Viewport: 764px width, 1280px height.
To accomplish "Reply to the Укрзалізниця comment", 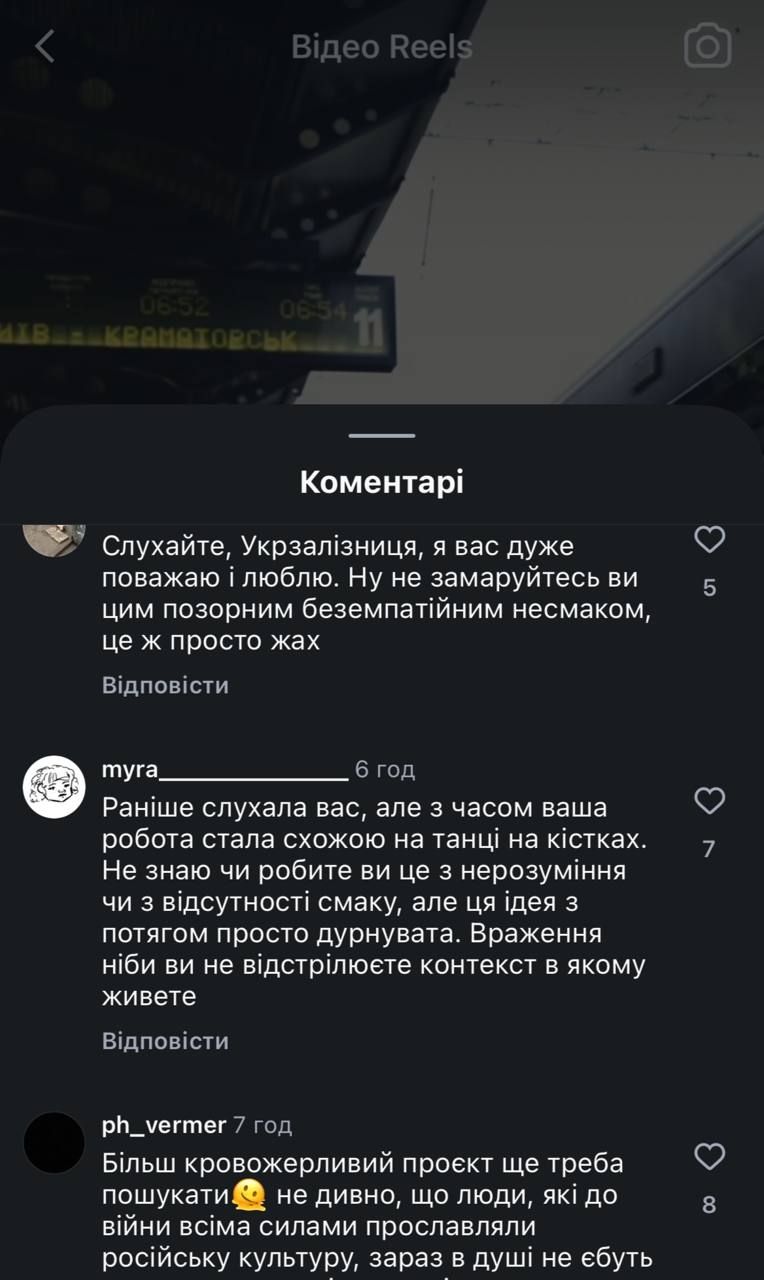I will click(165, 685).
